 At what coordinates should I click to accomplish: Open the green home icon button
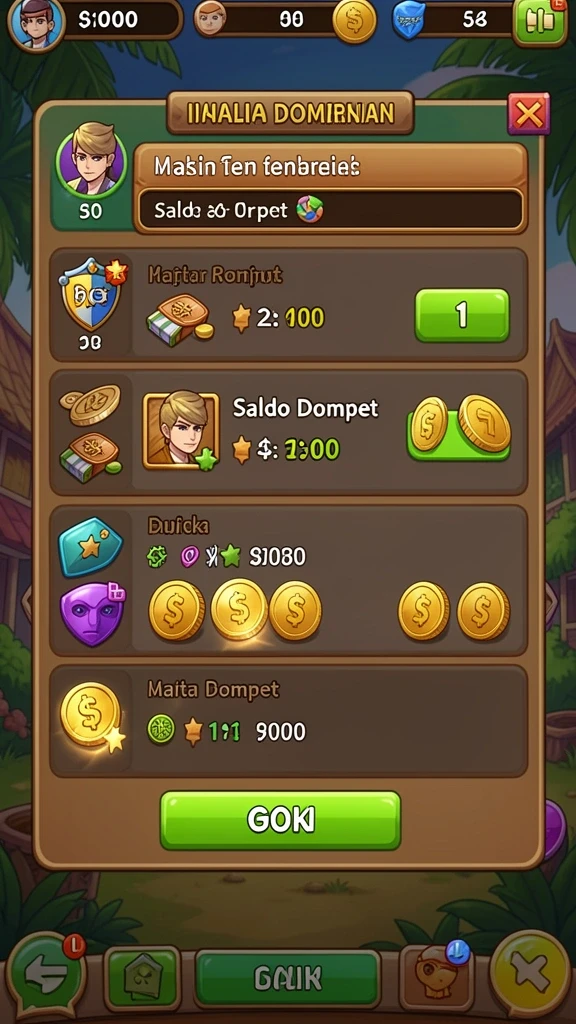[142, 978]
